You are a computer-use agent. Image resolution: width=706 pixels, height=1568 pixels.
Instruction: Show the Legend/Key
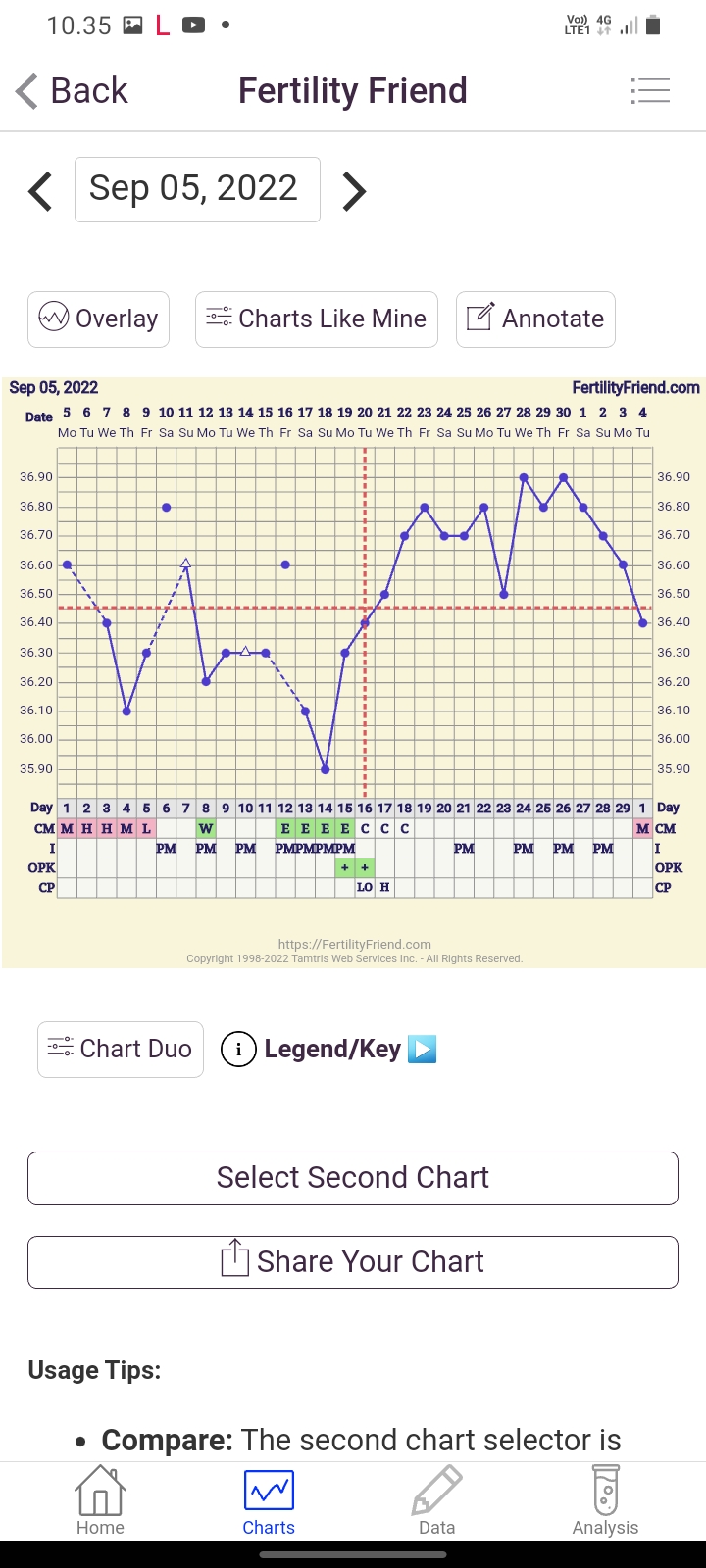(x=329, y=1049)
